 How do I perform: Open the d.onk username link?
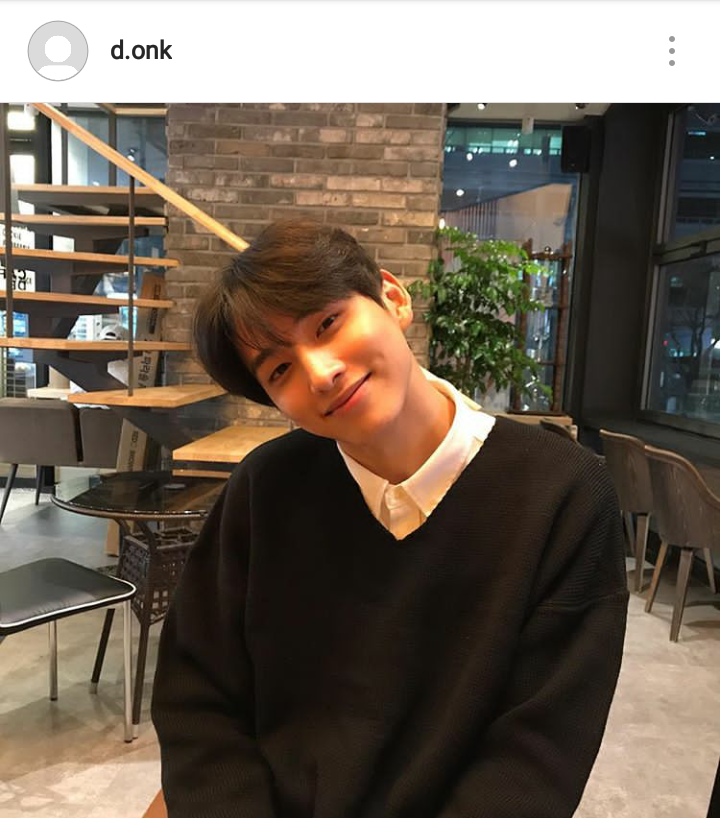[141, 51]
